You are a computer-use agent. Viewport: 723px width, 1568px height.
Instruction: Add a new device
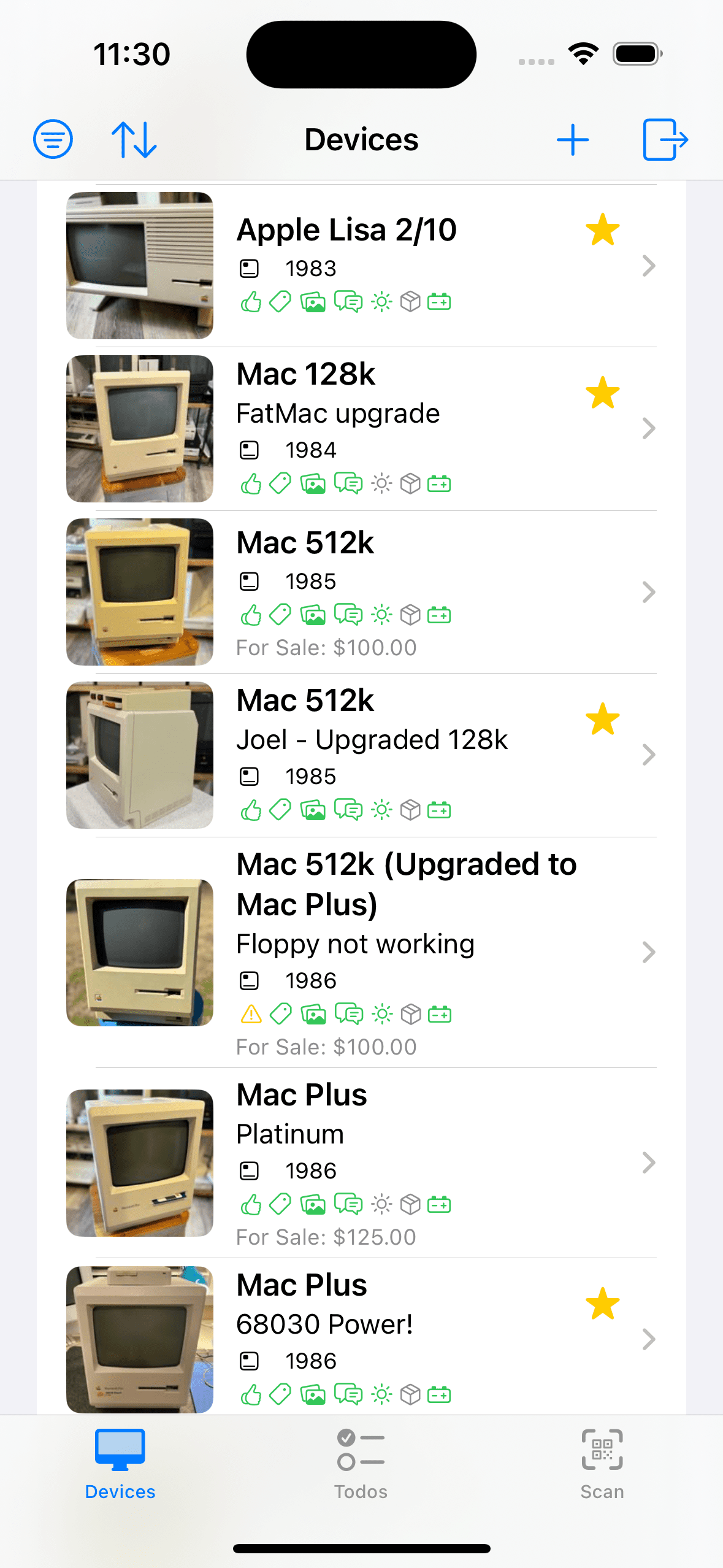(572, 139)
